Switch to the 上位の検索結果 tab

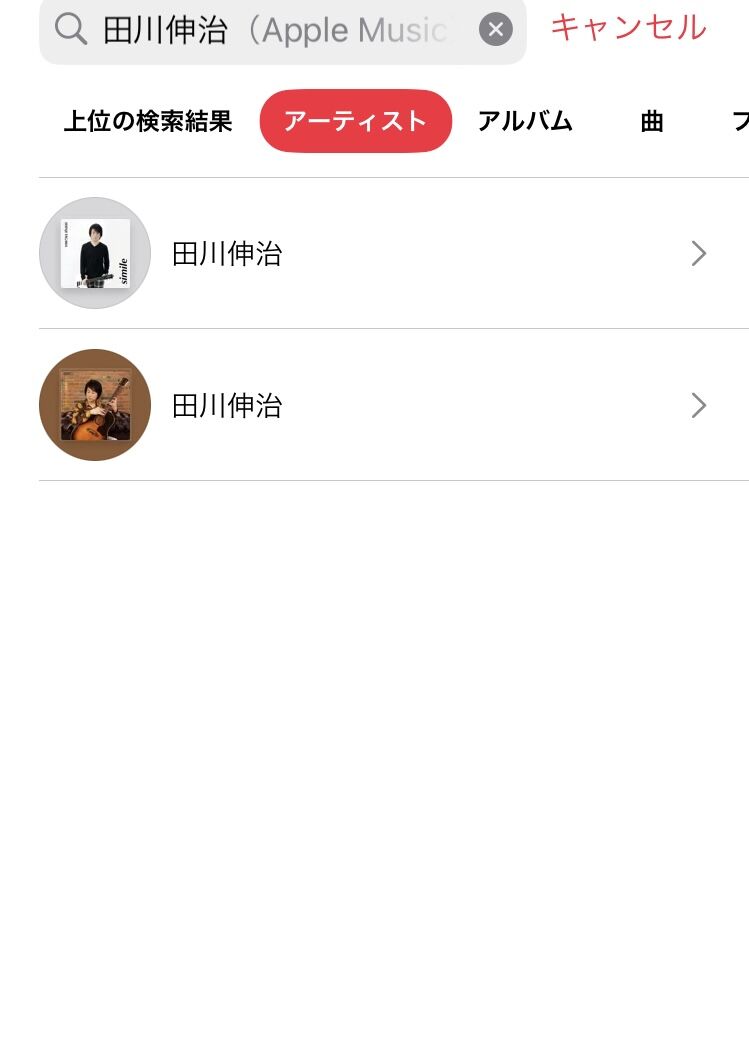click(x=148, y=121)
